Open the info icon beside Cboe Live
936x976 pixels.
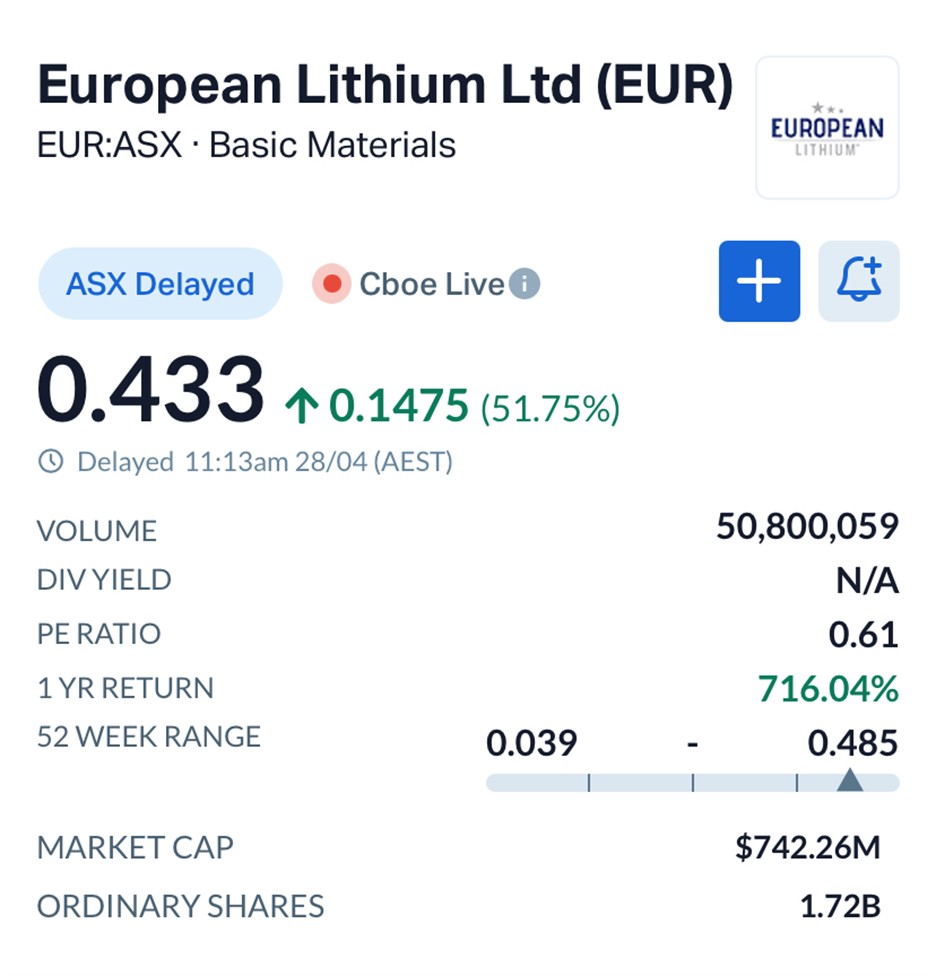click(x=524, y=284)
